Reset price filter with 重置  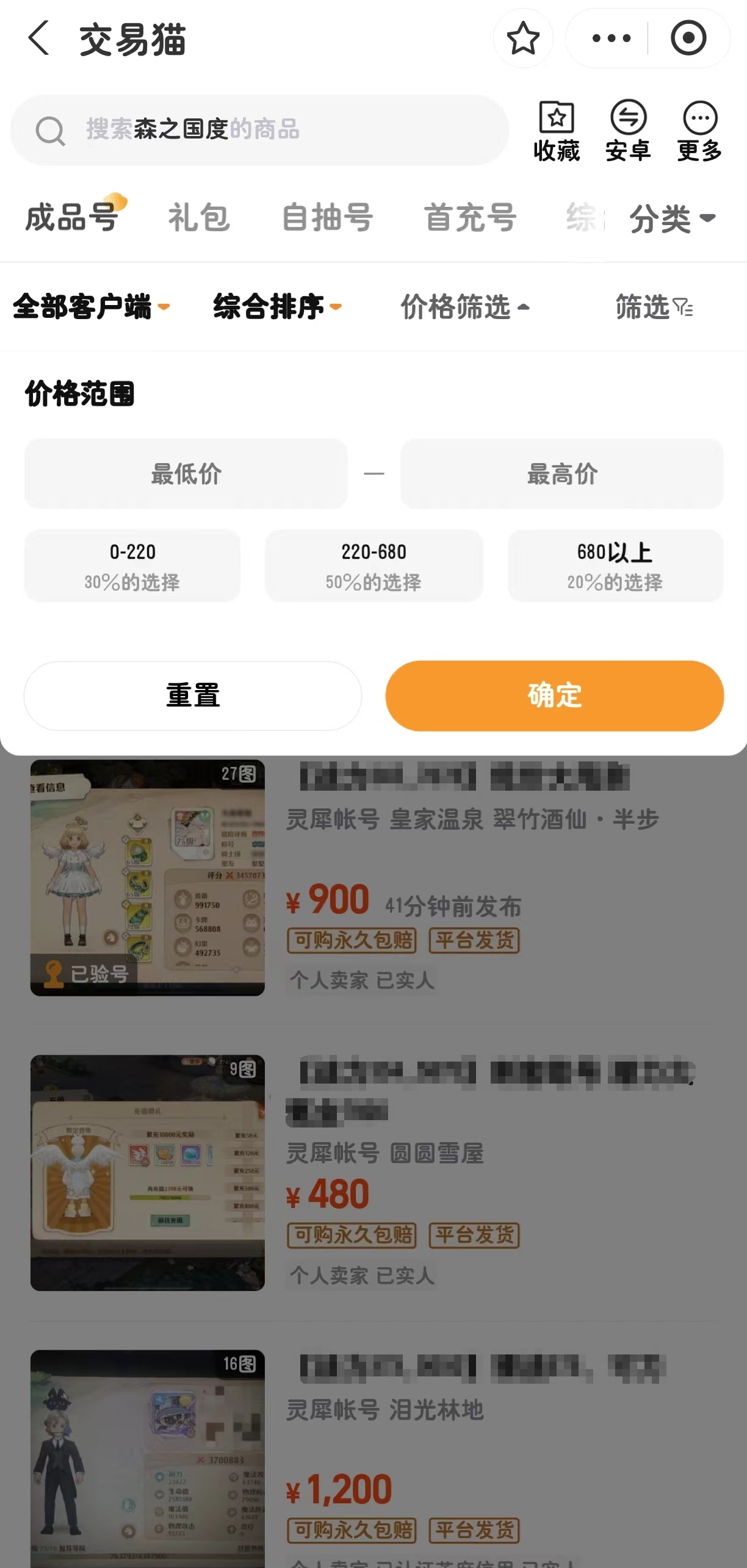[x=193, y=696]
